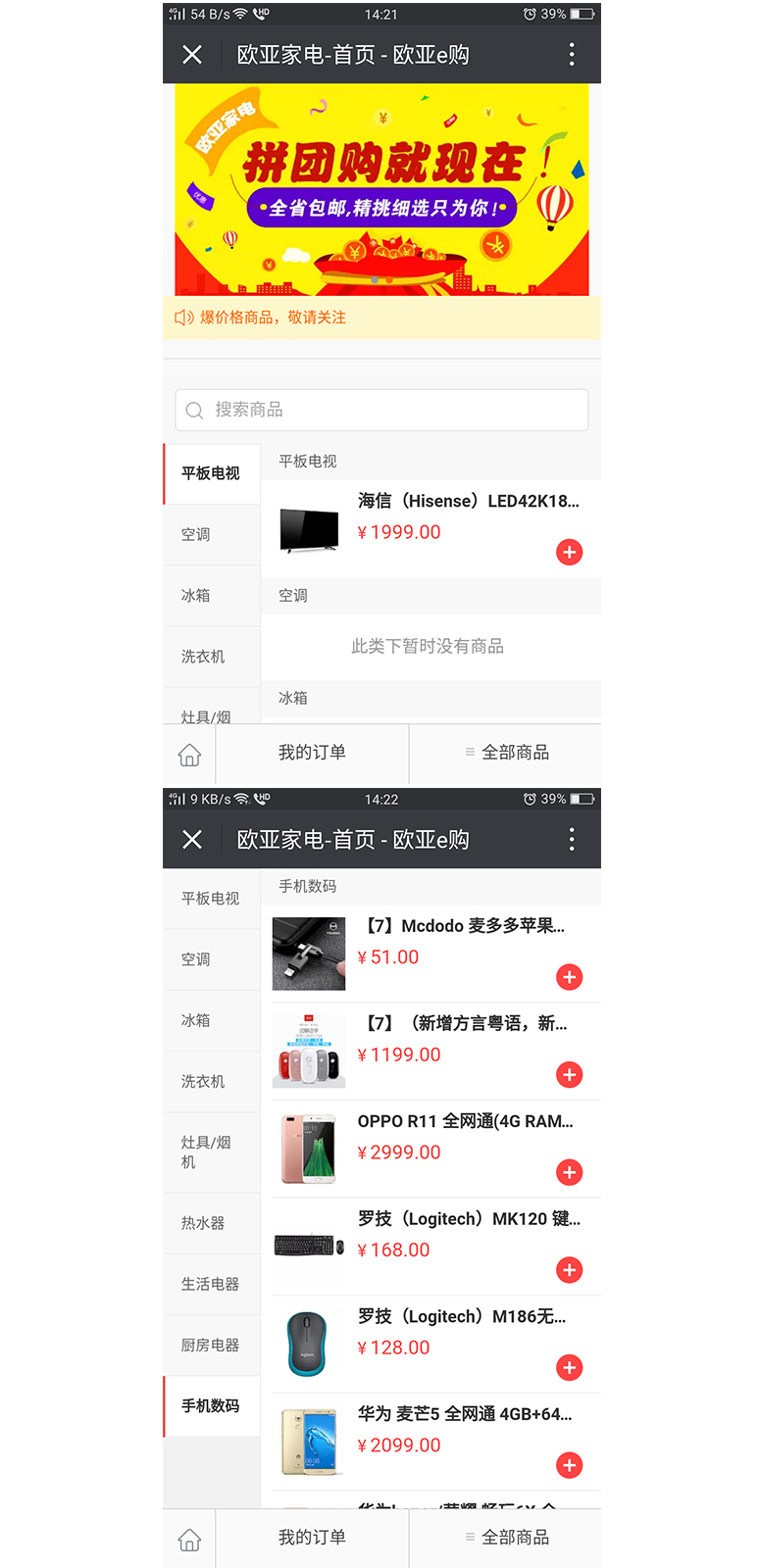Screen dimensions: 760x1568
Task: Add the Logitech MK120 keyboard to cart
Action: click(570, 1270)
